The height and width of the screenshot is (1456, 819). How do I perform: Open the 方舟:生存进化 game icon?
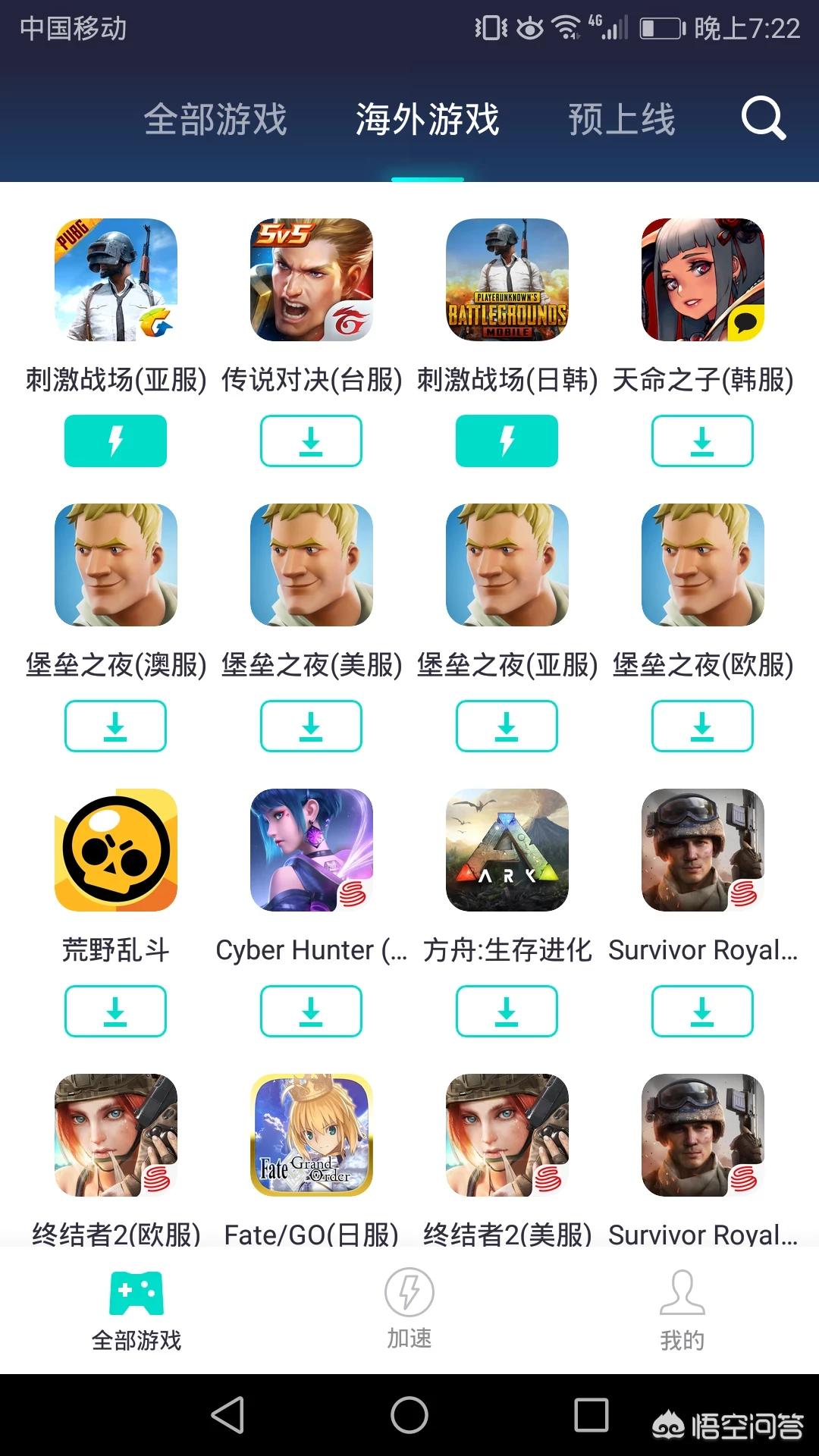(507, 850)
